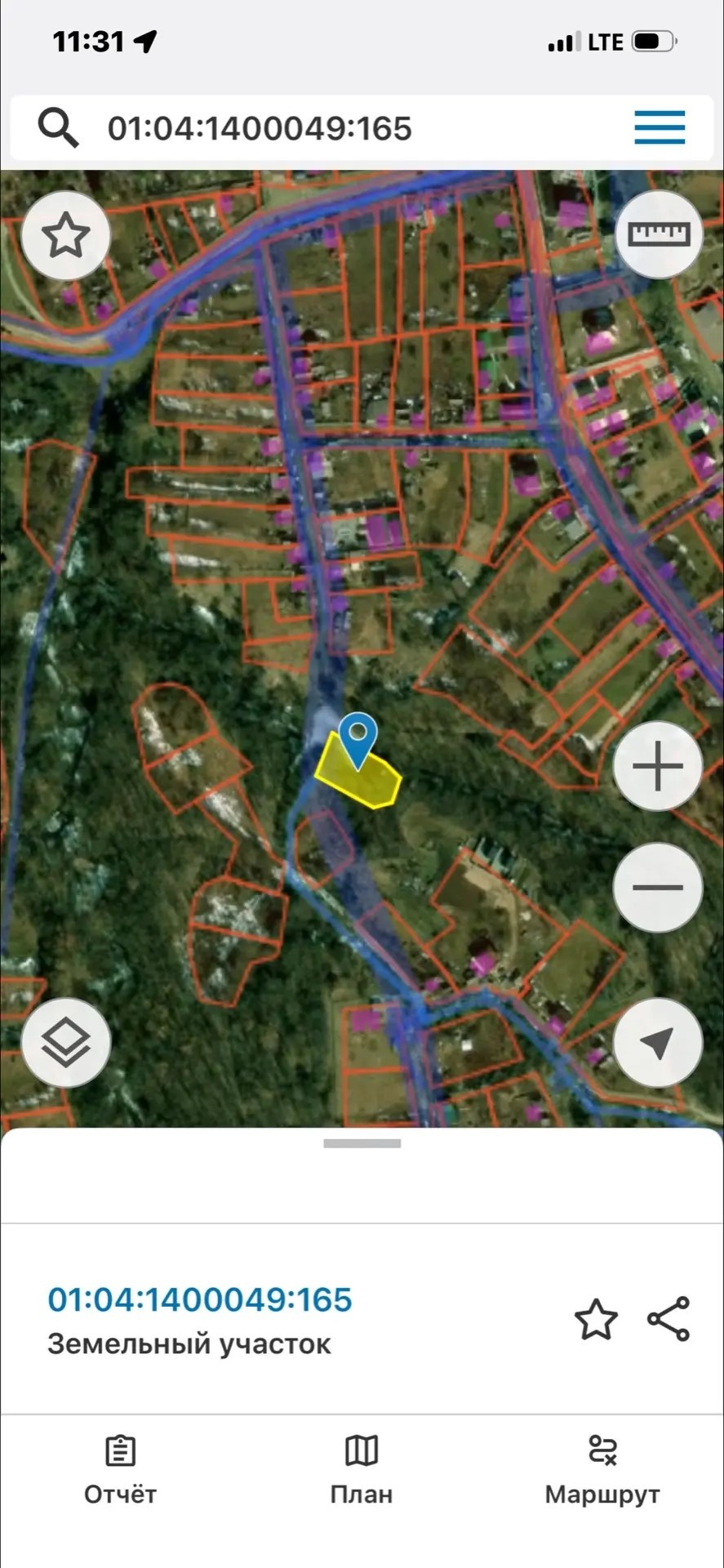Share the land parcel info

(668, 1319)
